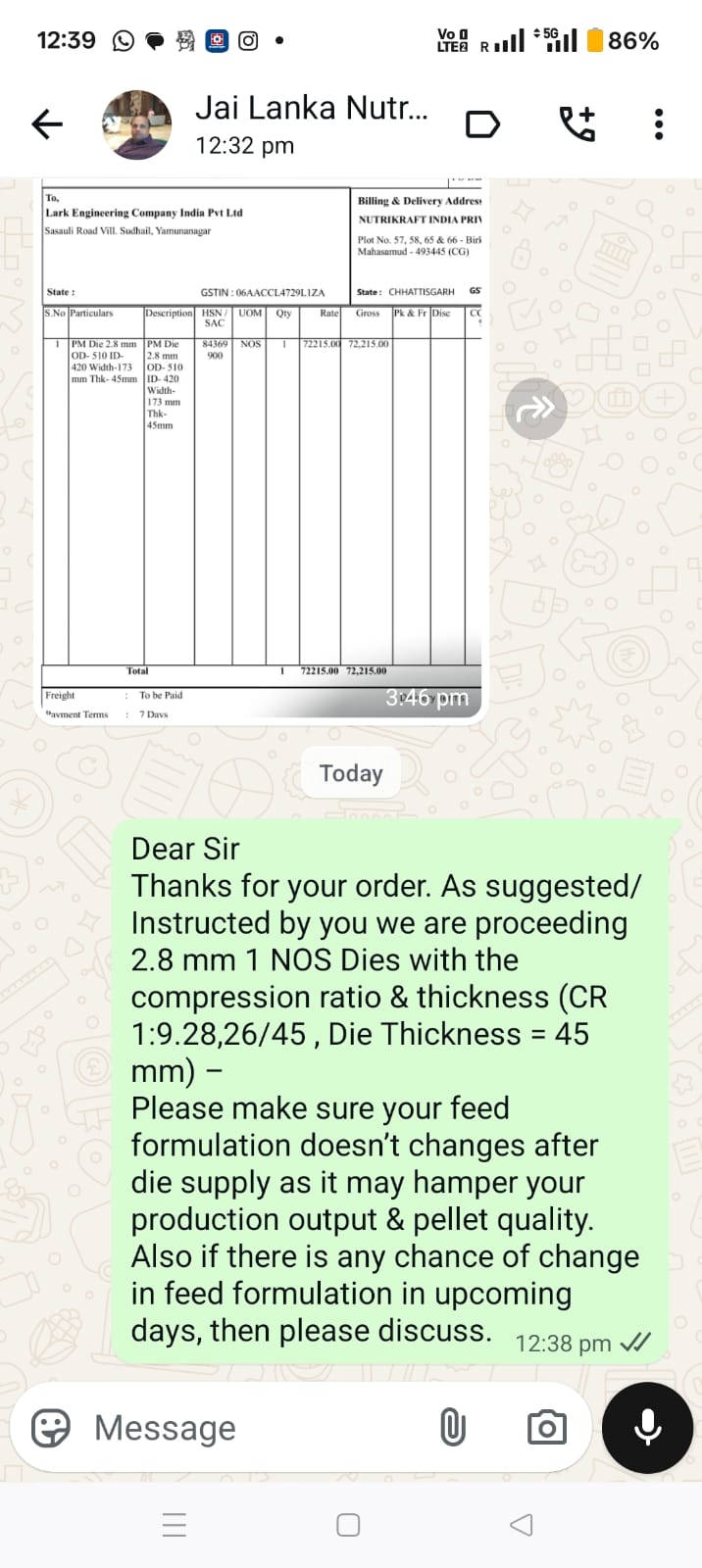Open the emoji sticker picker
Image resolution: width=702 pixels, height=1568 pixels.
pos(51,1428)
